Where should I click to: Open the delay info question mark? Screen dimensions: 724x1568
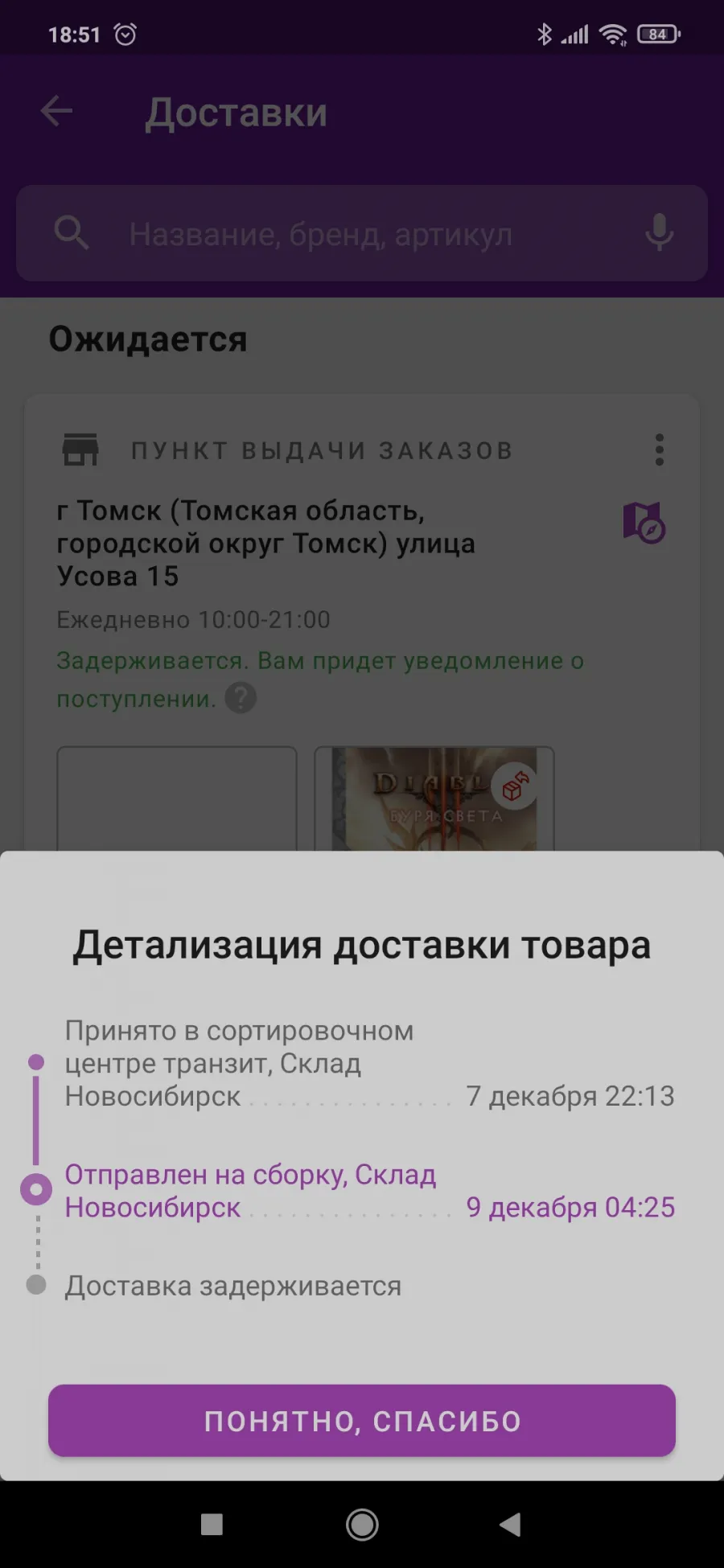tap(241, 698)
